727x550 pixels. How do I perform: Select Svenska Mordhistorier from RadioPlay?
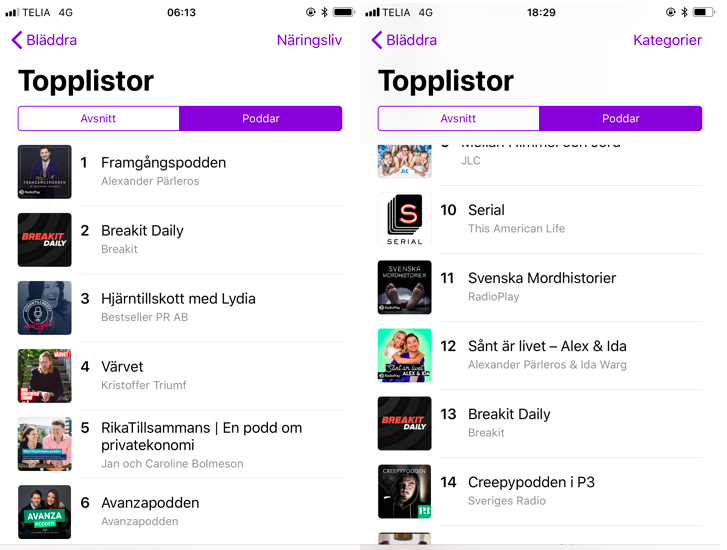(541, 287)
